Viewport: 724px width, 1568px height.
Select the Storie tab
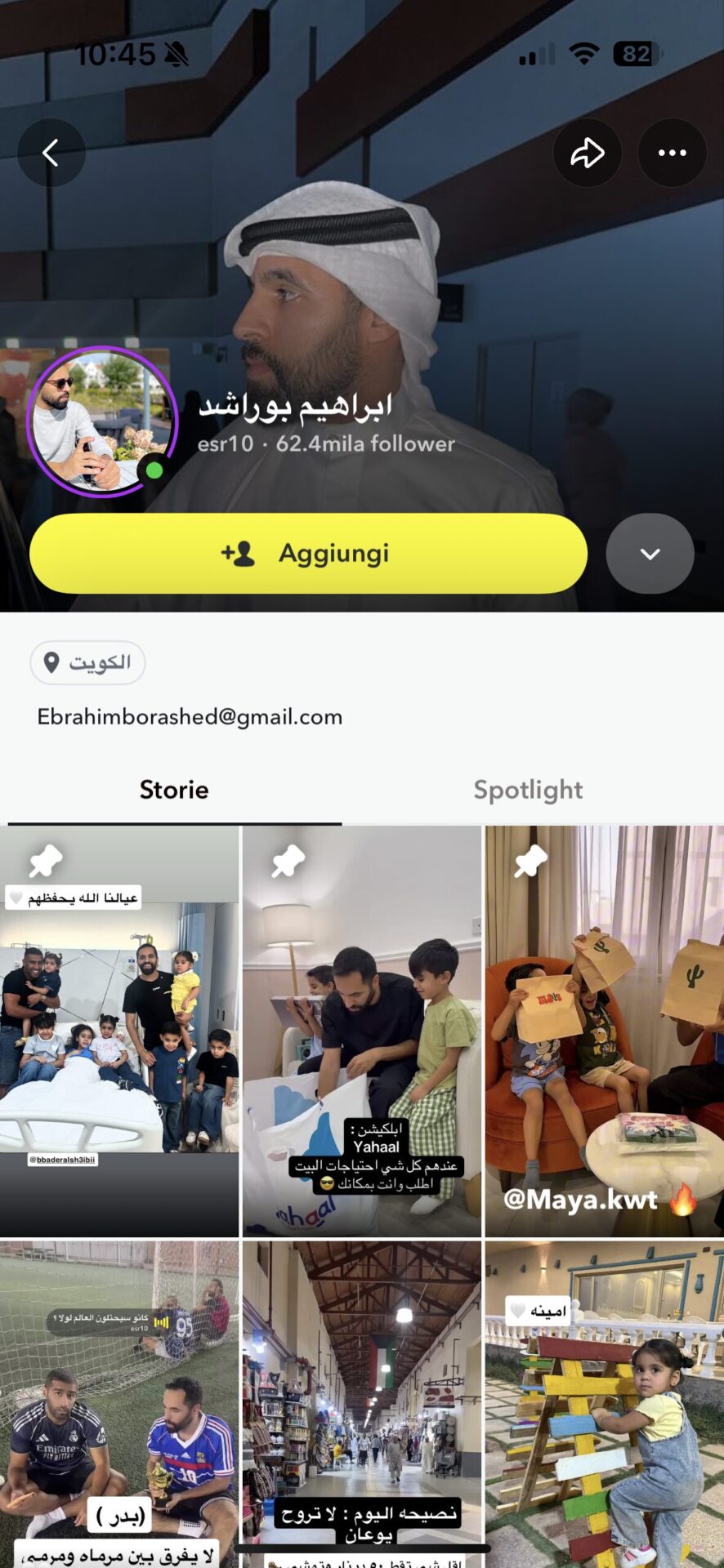[174, 790]
